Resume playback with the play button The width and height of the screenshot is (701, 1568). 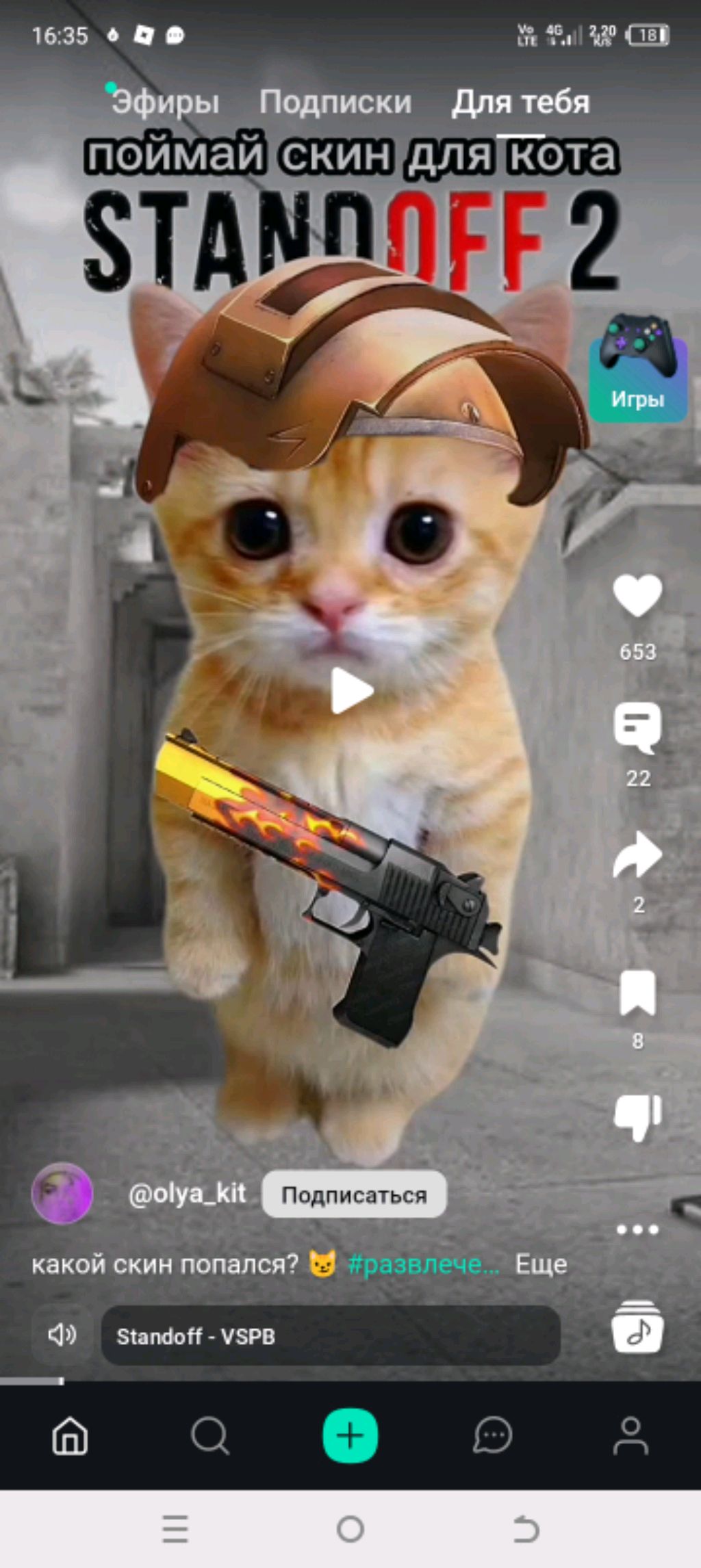(x=351, y=691)
